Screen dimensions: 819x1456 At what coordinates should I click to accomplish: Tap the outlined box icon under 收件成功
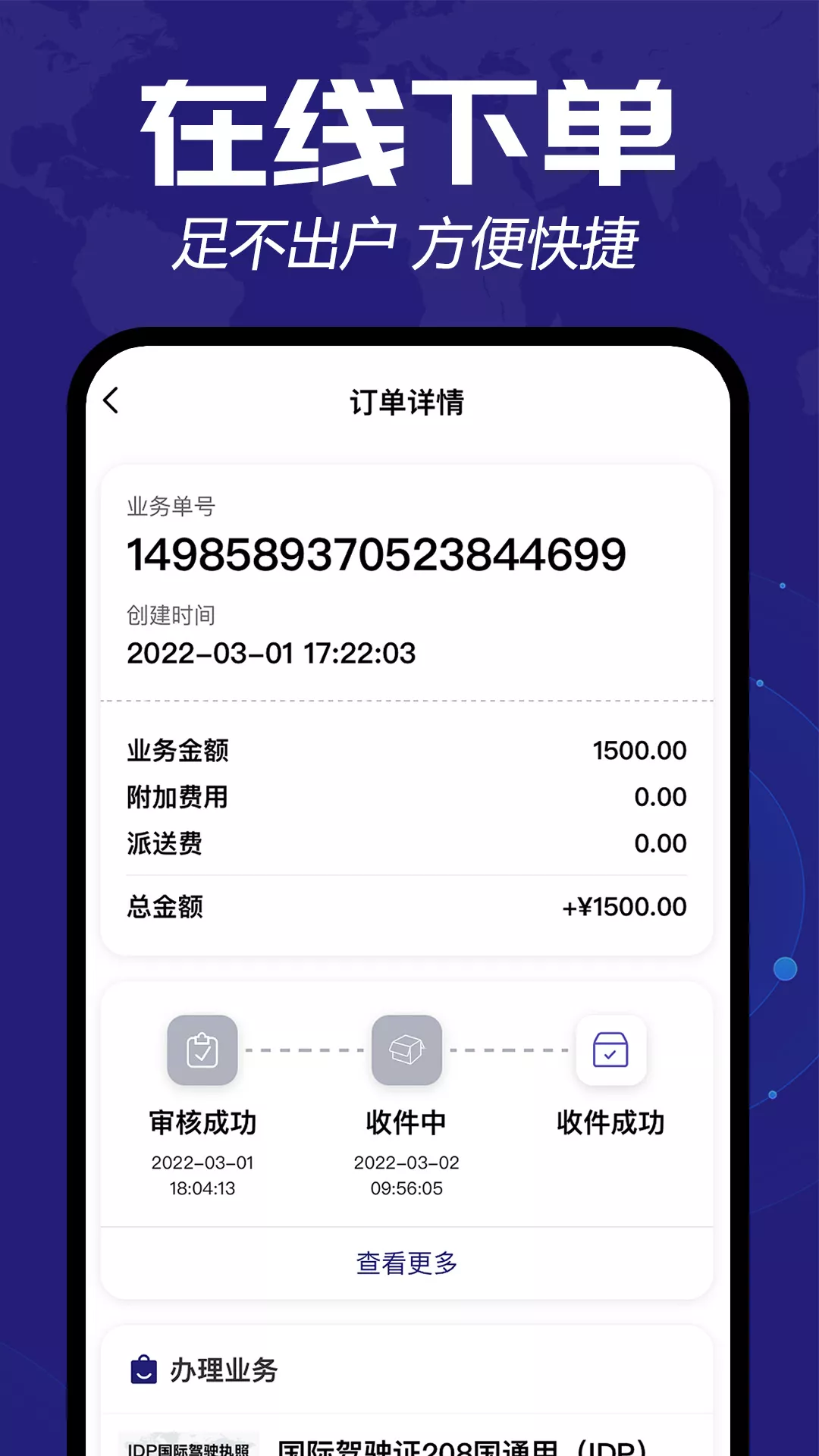(x=610, y=1052)
